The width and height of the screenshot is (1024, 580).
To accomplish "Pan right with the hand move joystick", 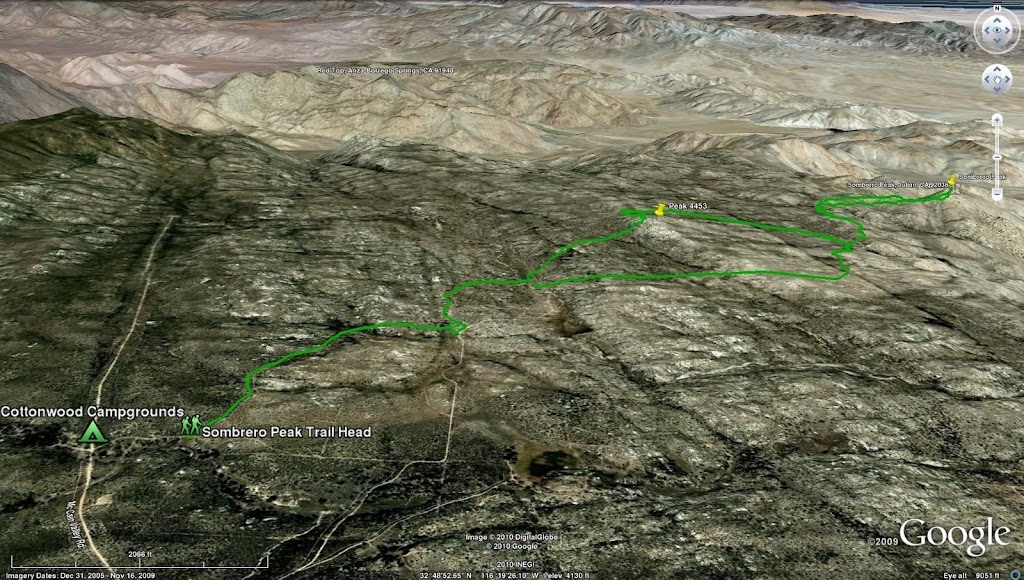I will [x=1007, y=79].
